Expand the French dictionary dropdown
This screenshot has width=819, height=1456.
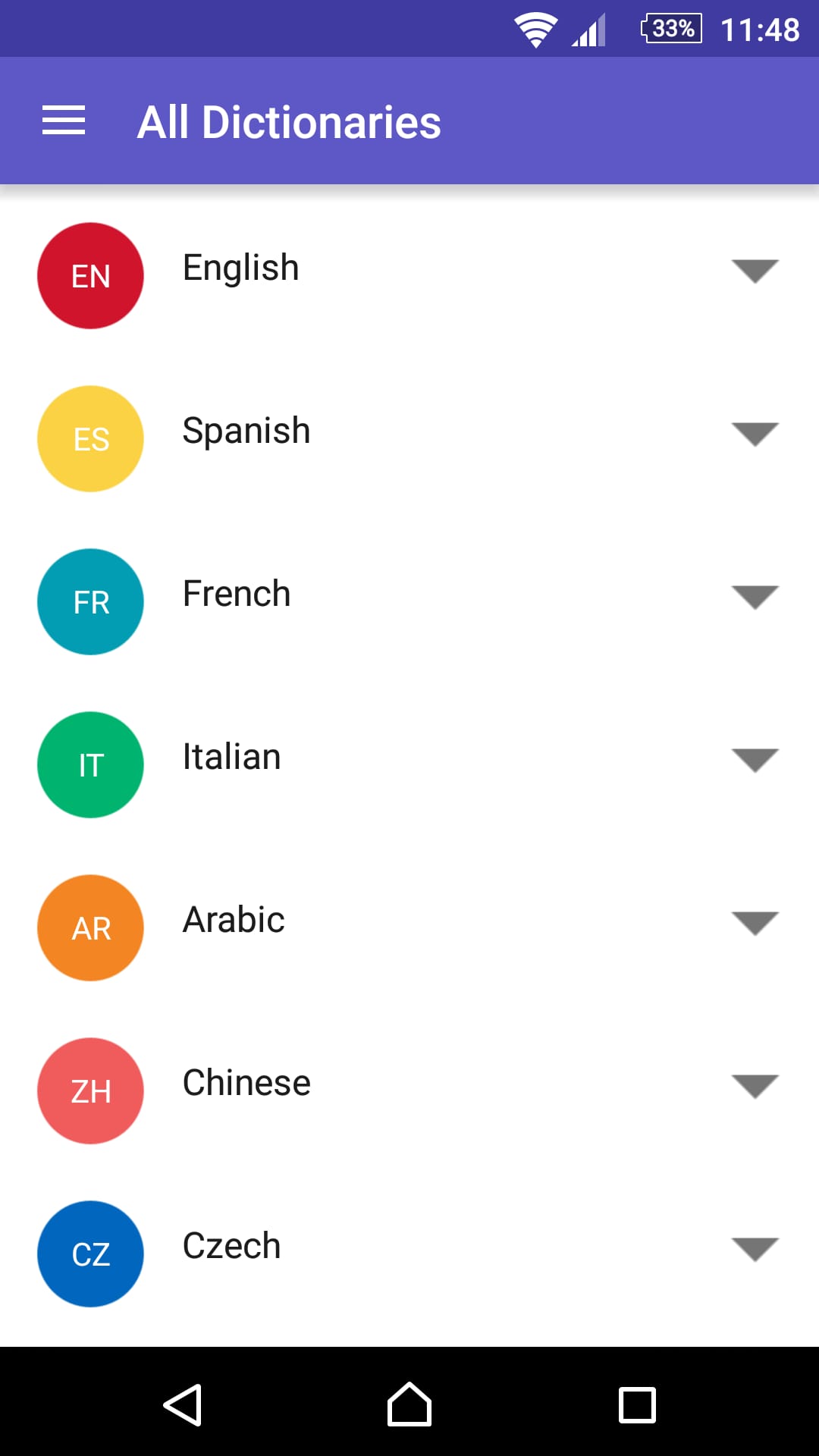[755, 598]
